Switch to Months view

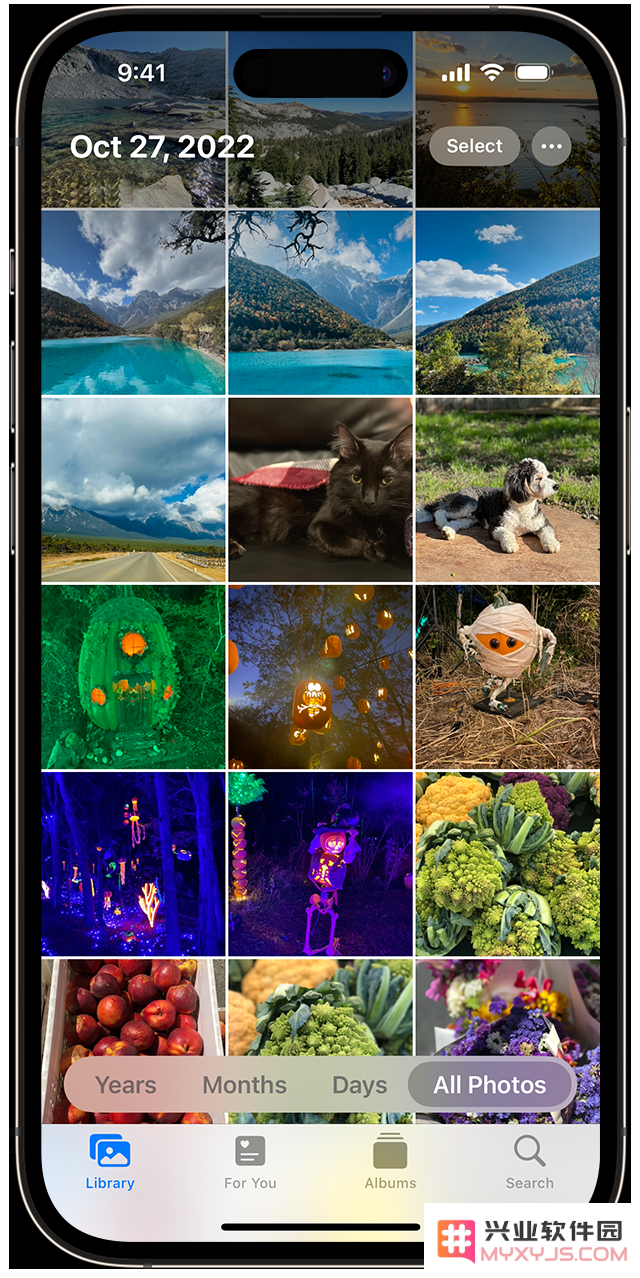[244, 1085]
